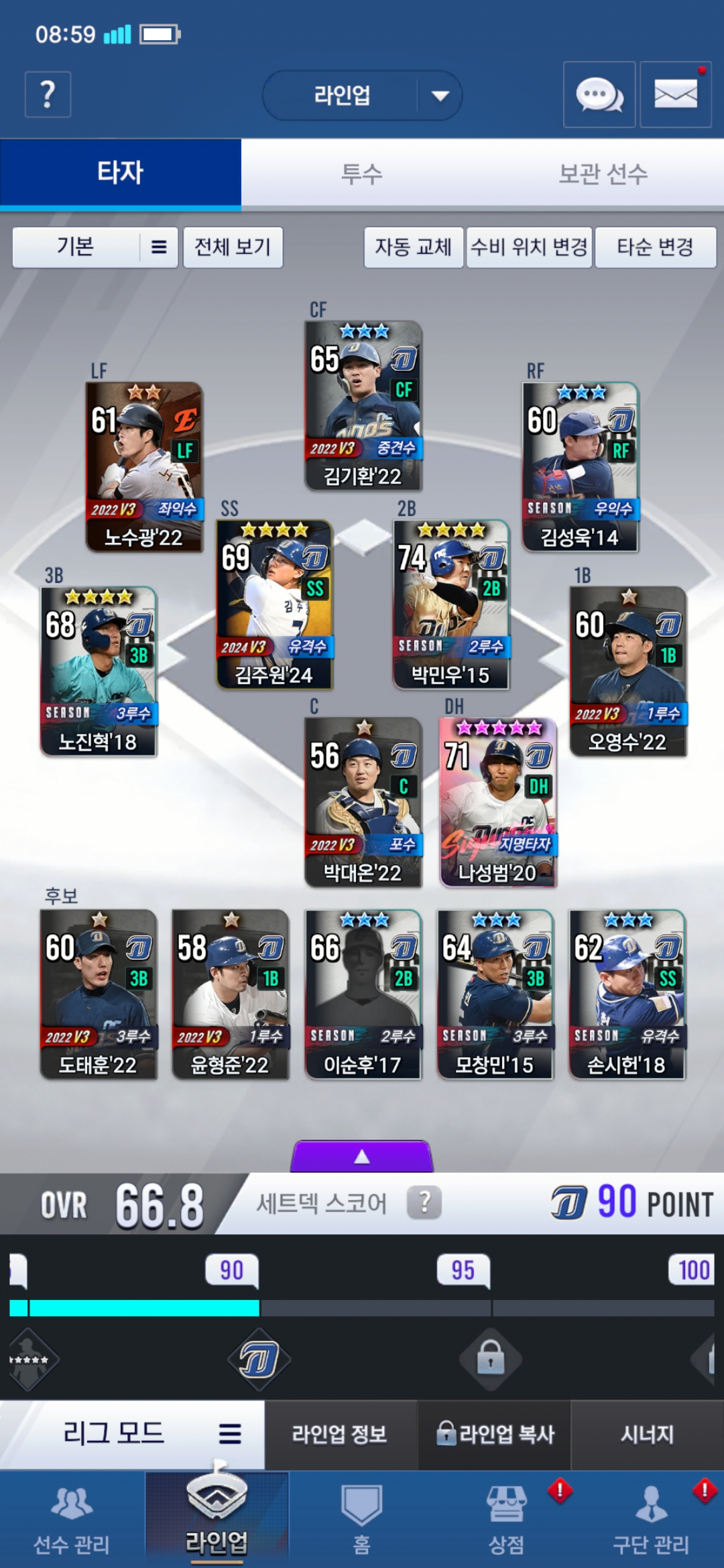This screenshot has height=1568, width=724.
Task: Open 라인업 정보
Action: tap(341, 1434)
